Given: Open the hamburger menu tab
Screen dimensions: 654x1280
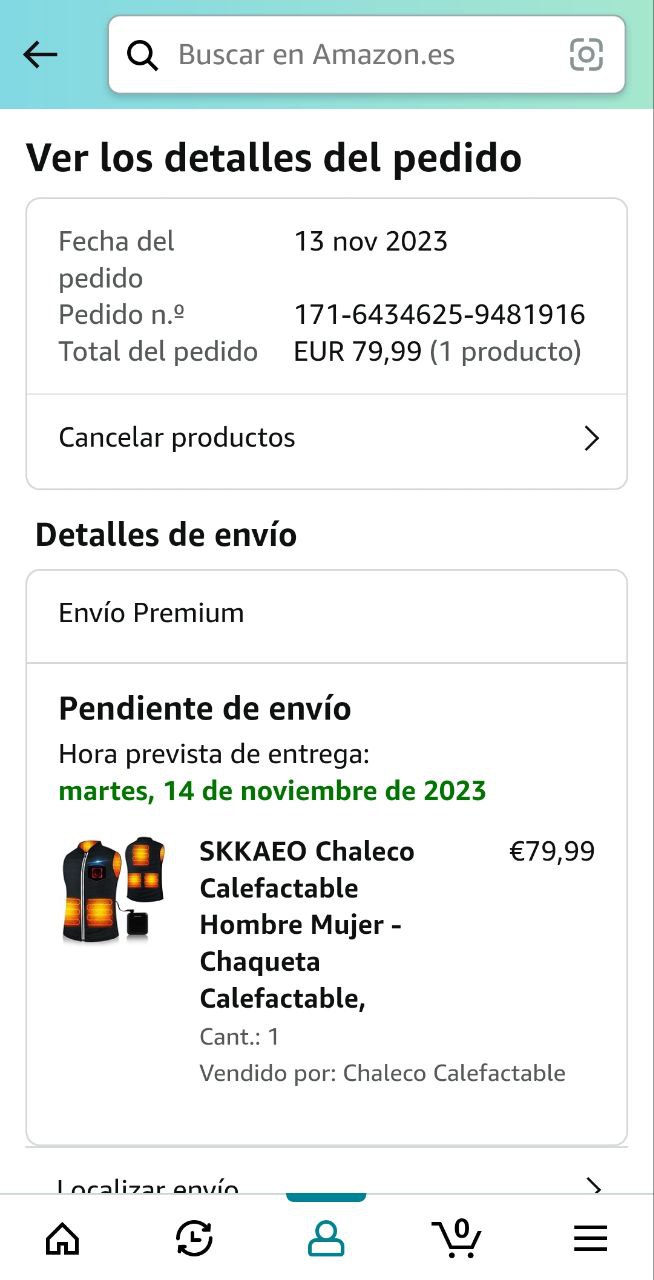Looking at the screenshot, I should tap(590, 1239).
